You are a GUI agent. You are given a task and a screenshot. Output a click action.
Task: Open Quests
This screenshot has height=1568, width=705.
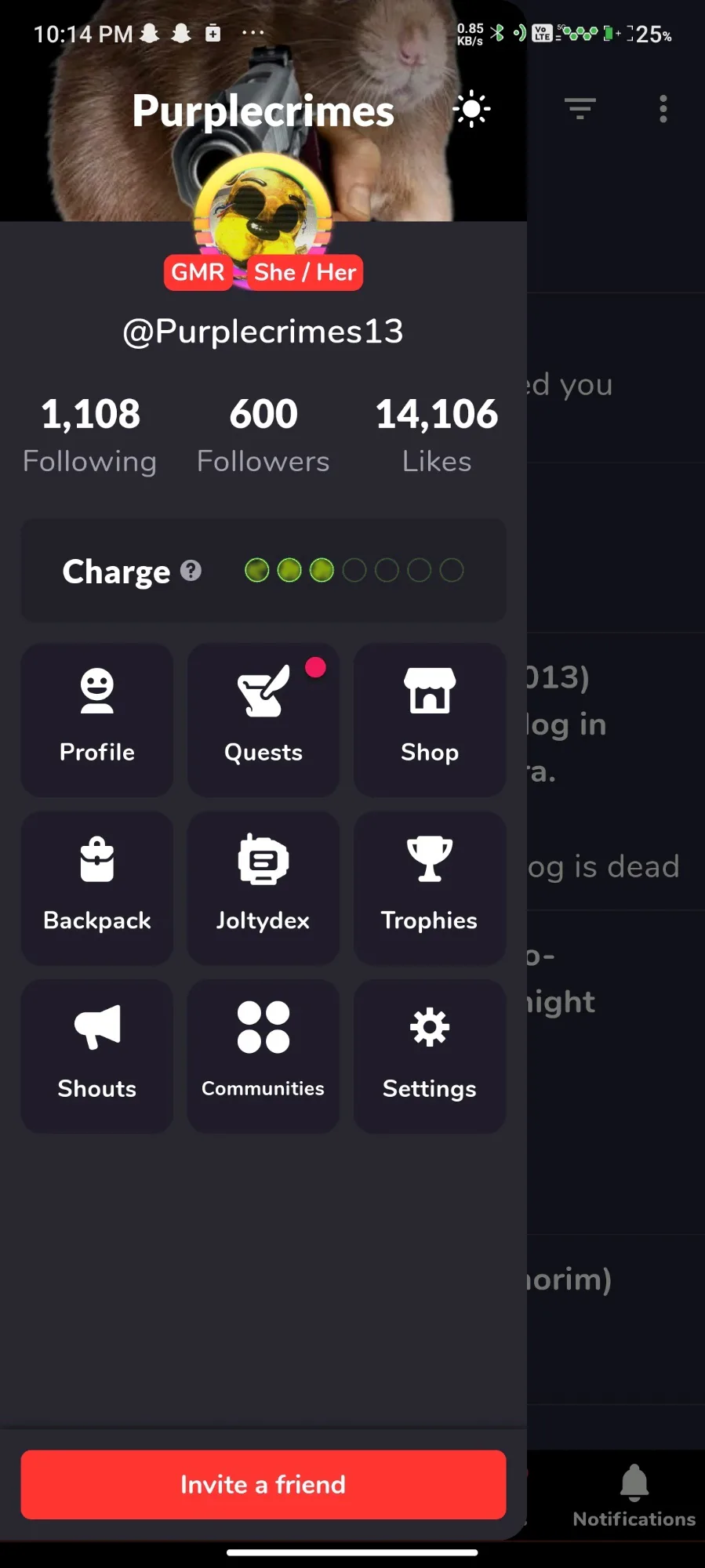coord(263,720)
